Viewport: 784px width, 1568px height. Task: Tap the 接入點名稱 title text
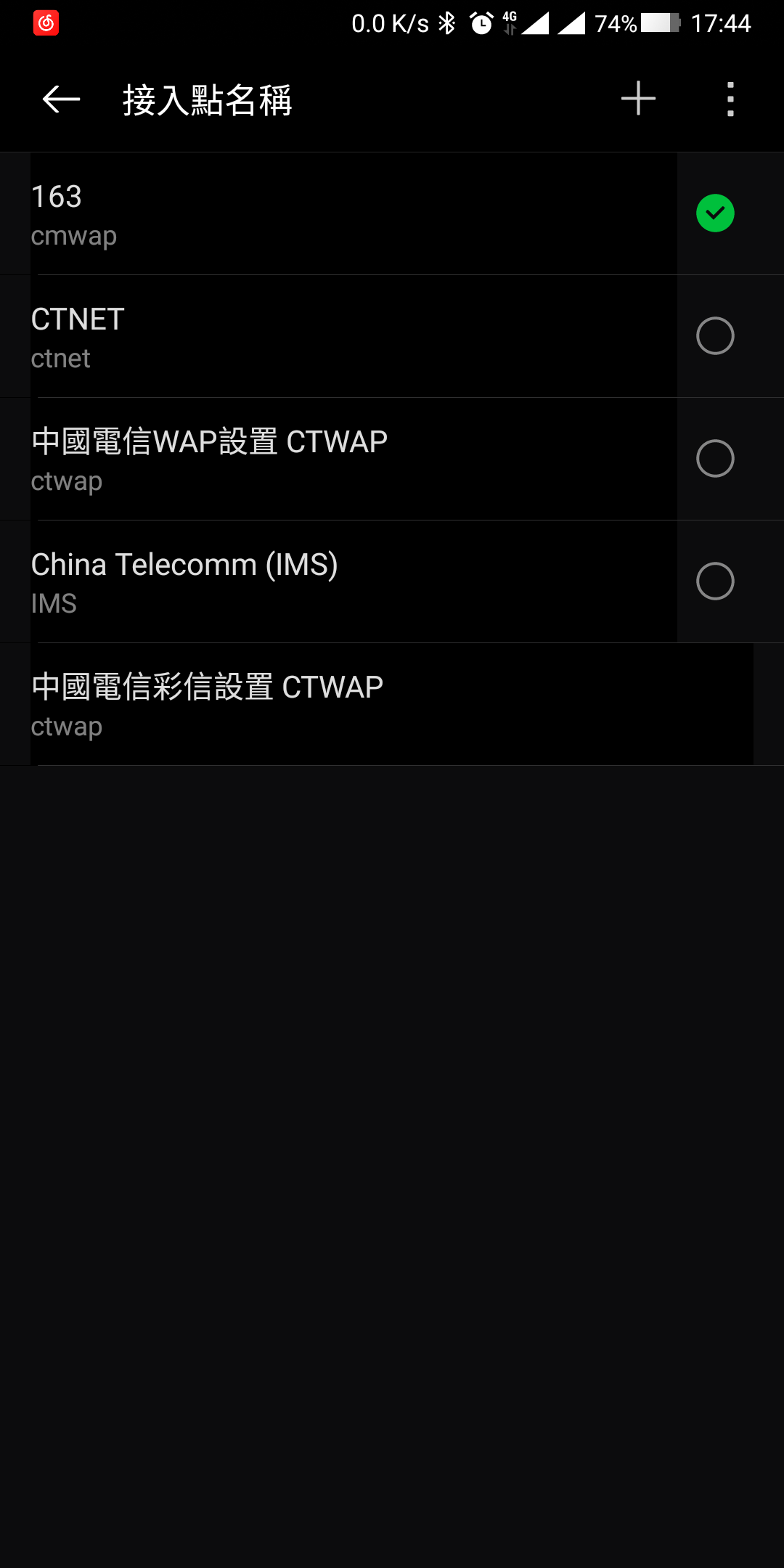click(207, 100)
